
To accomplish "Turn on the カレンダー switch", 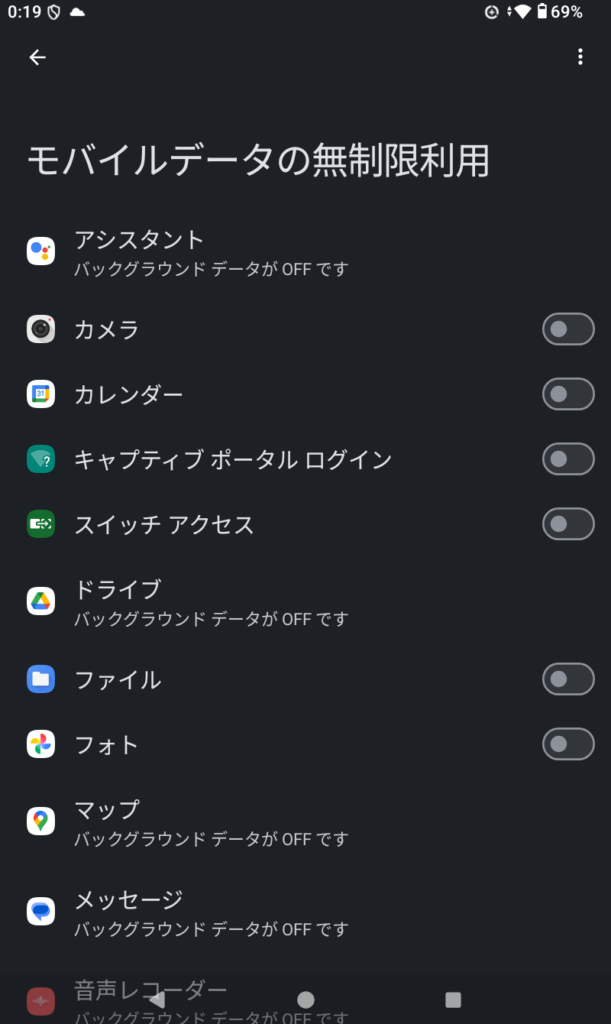I will [x=568, y=394].
